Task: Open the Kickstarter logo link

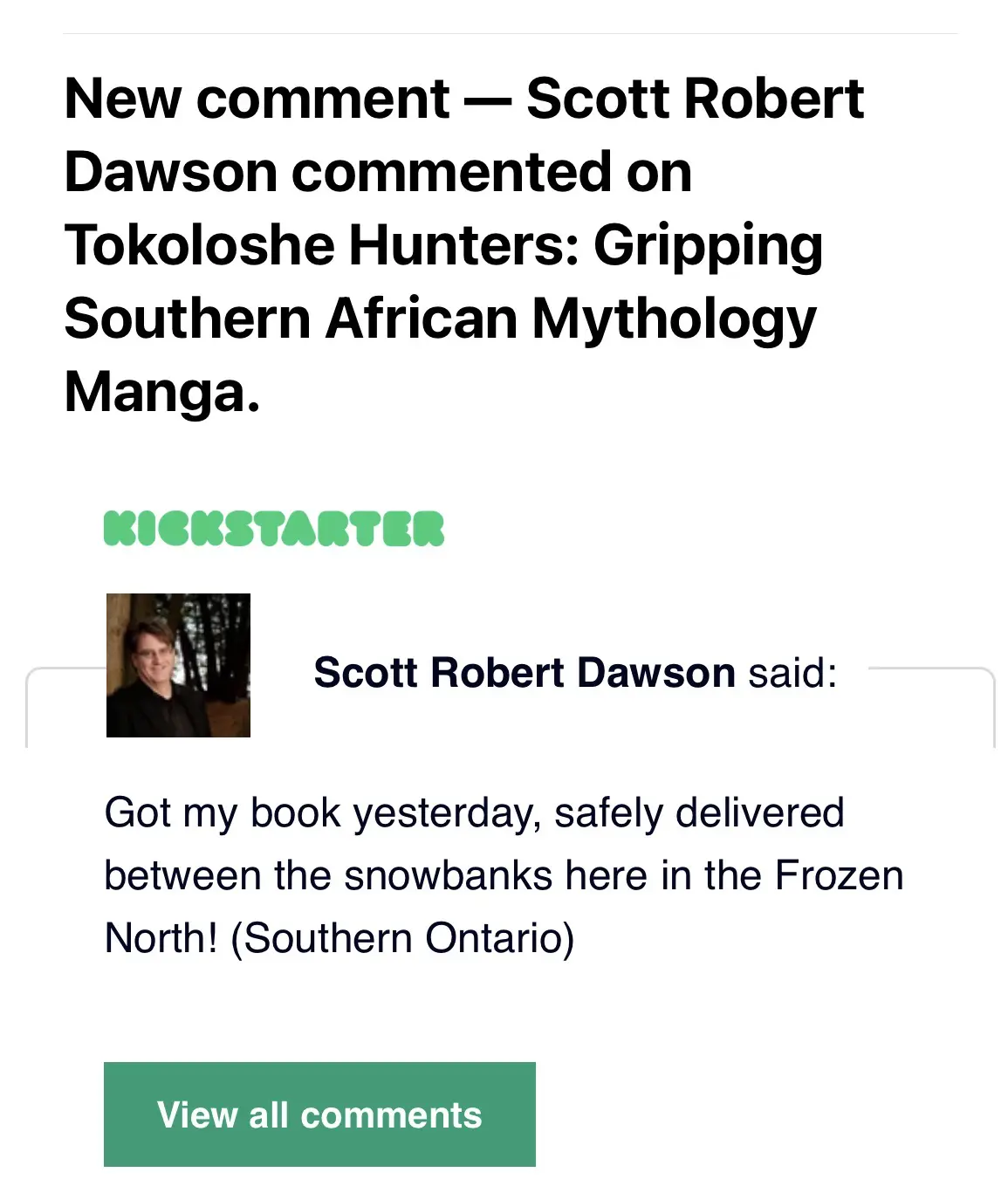Action: point(274,529)
